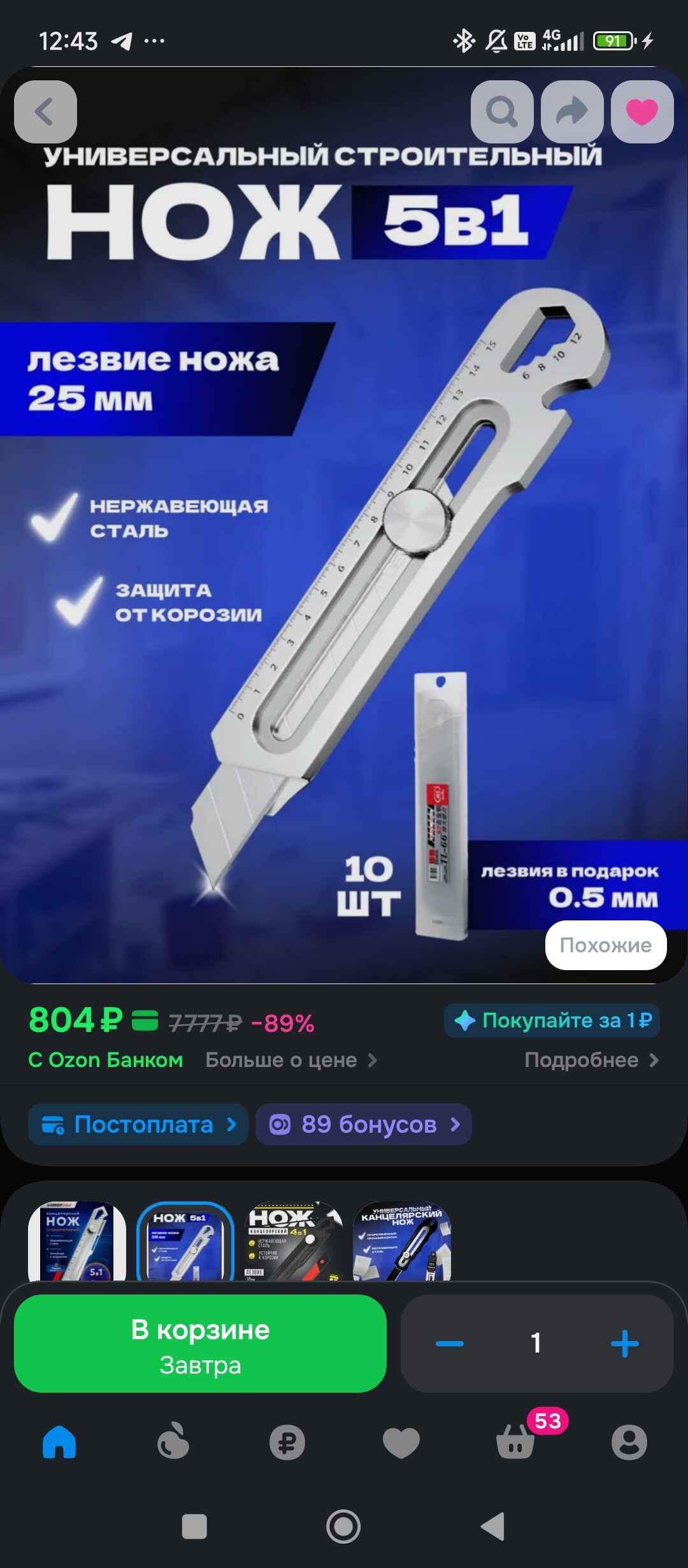Switch to the favorites tab in bottom bar
Screen dimensions: 688x1568
401,1443
